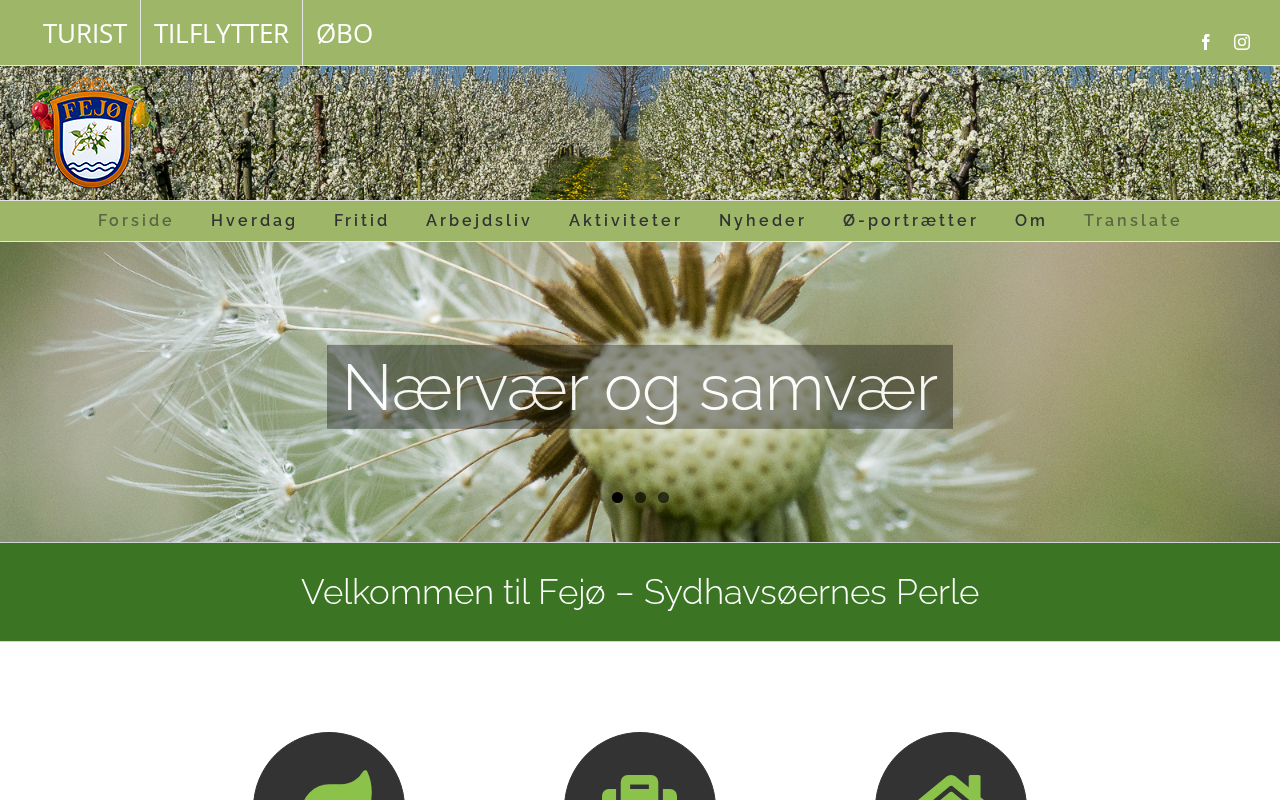Select the ØBO section

click(344, 33)
